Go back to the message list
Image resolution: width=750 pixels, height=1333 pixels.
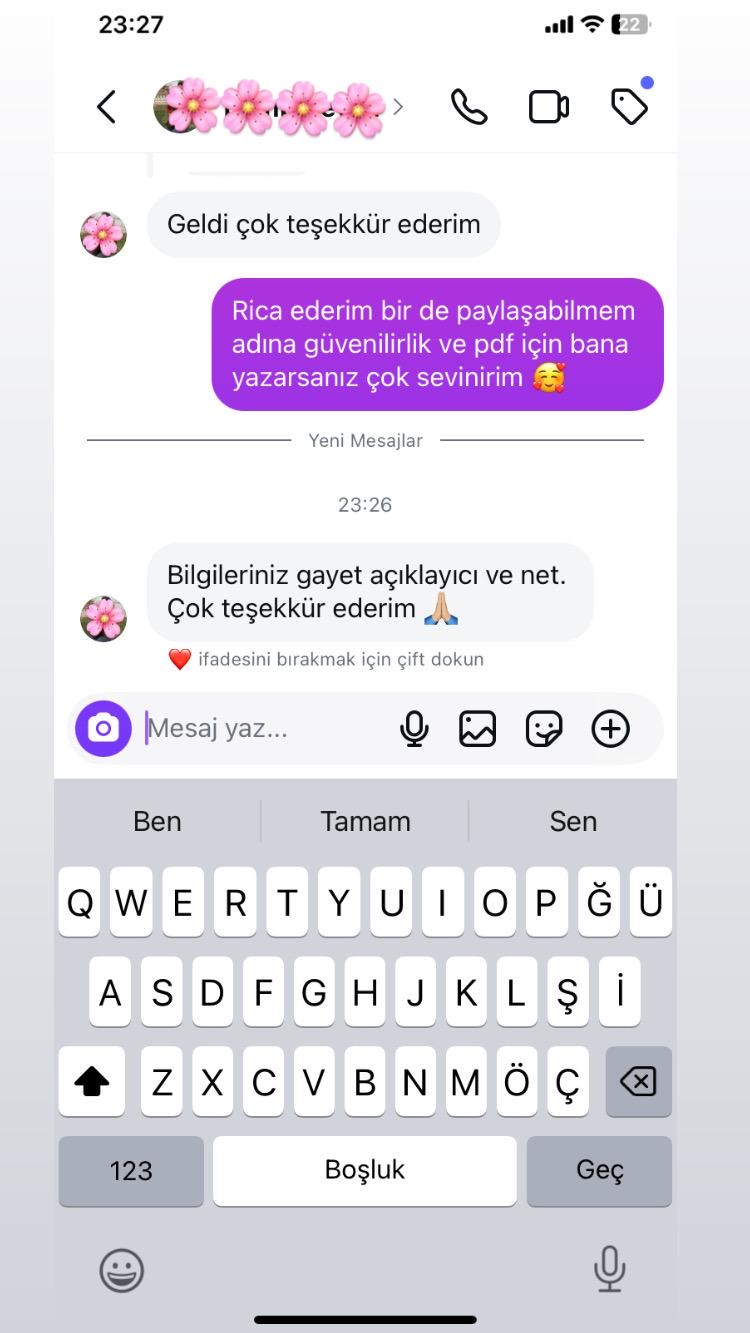(107, 107)
